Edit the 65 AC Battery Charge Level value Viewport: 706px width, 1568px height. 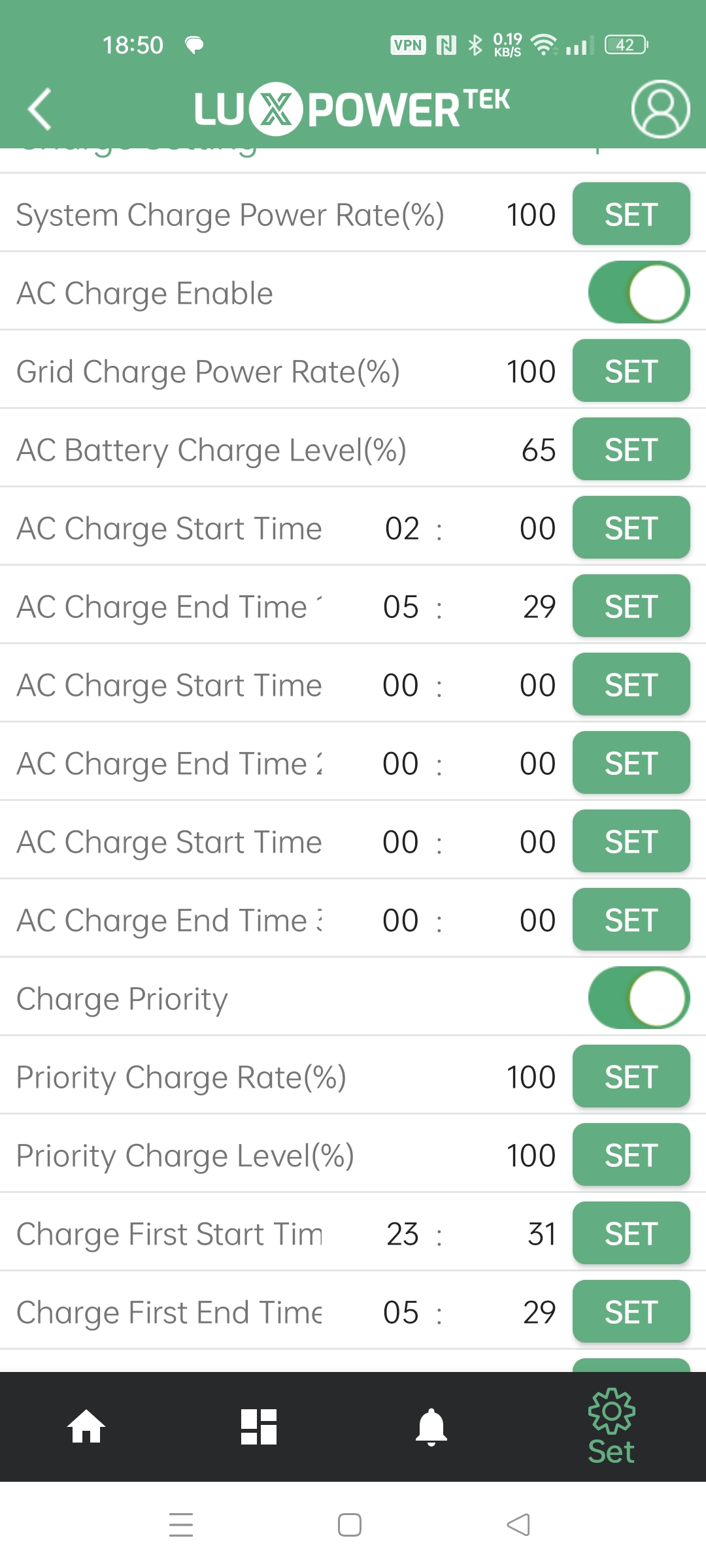[x=539, y=450]
